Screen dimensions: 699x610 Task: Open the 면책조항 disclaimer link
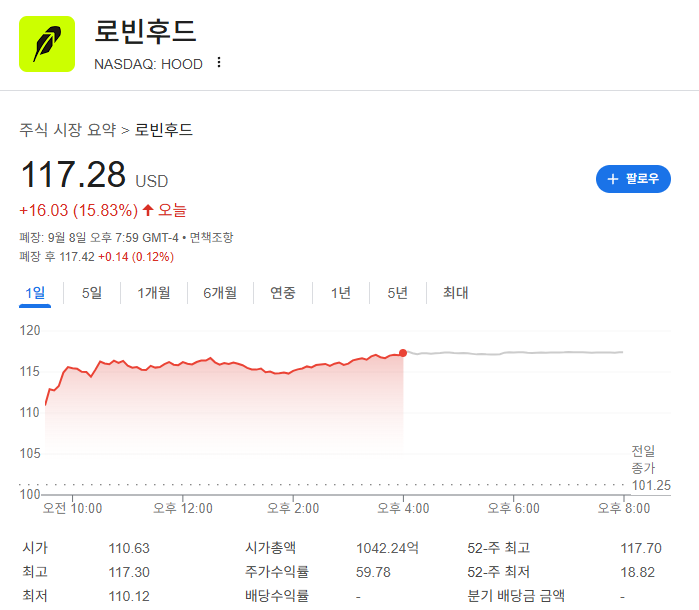[x=212, y=237]
